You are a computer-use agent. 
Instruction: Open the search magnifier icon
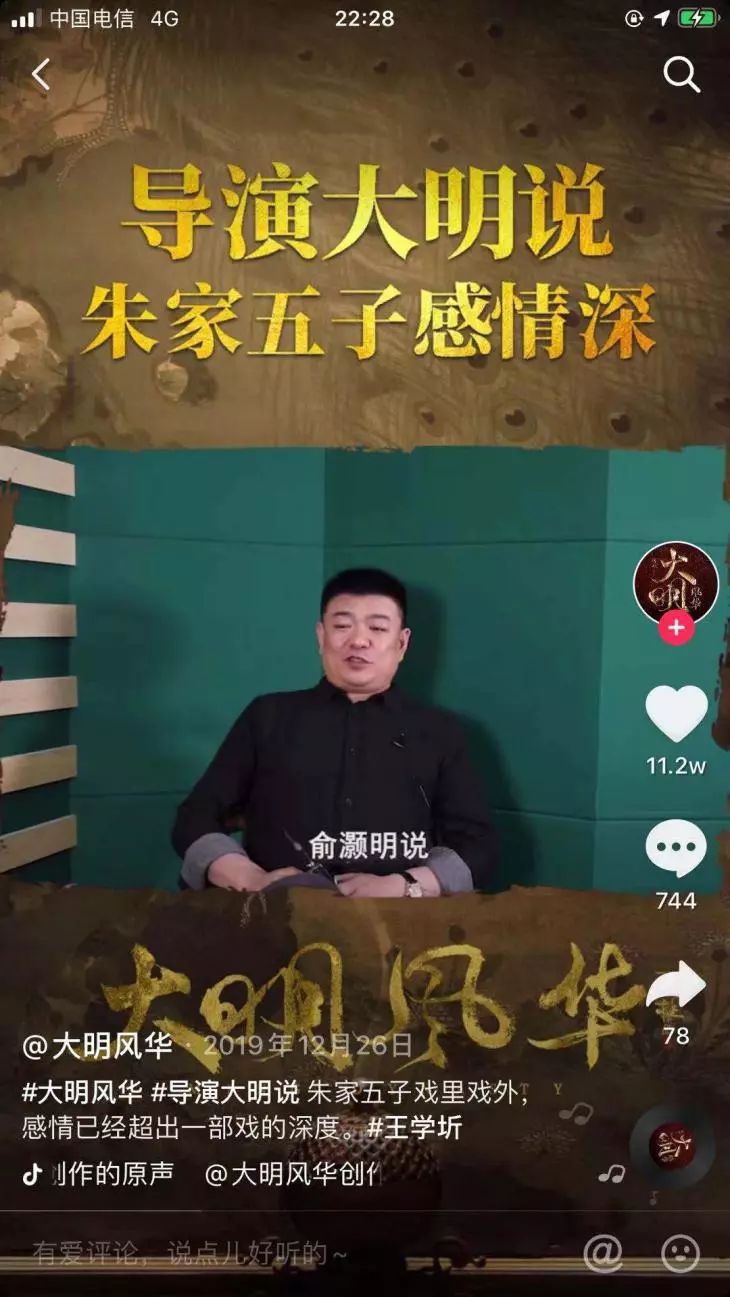pyautogui.click(x=681, y=75)
